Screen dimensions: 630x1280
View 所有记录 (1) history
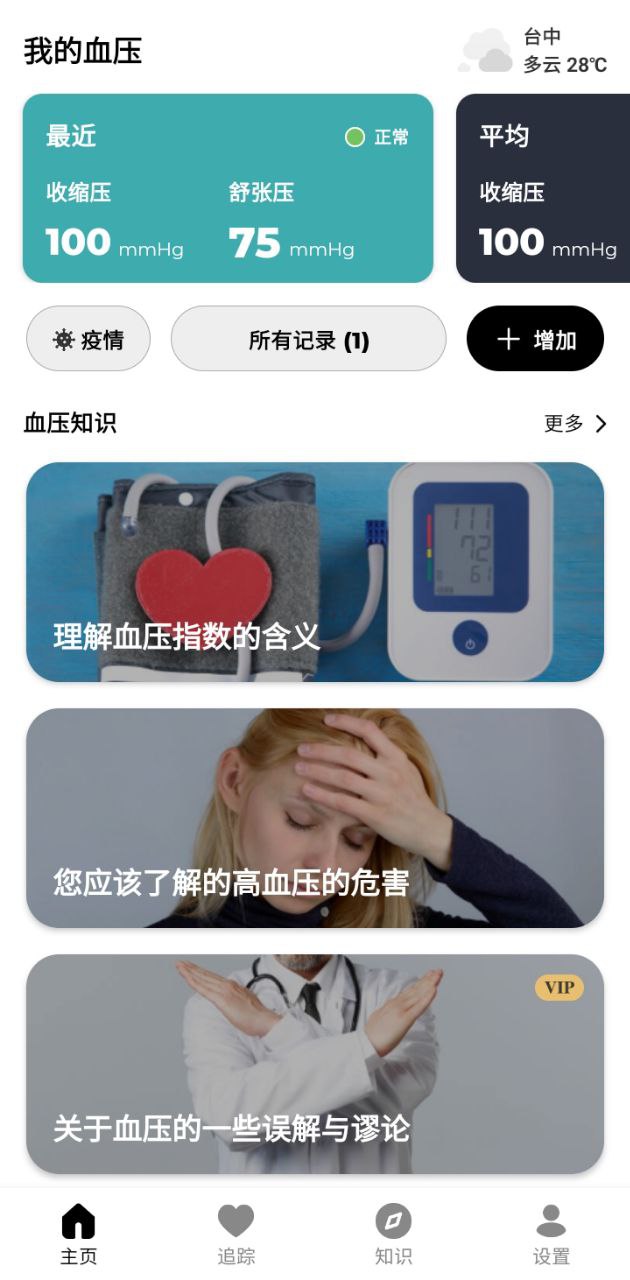(308, 339)
